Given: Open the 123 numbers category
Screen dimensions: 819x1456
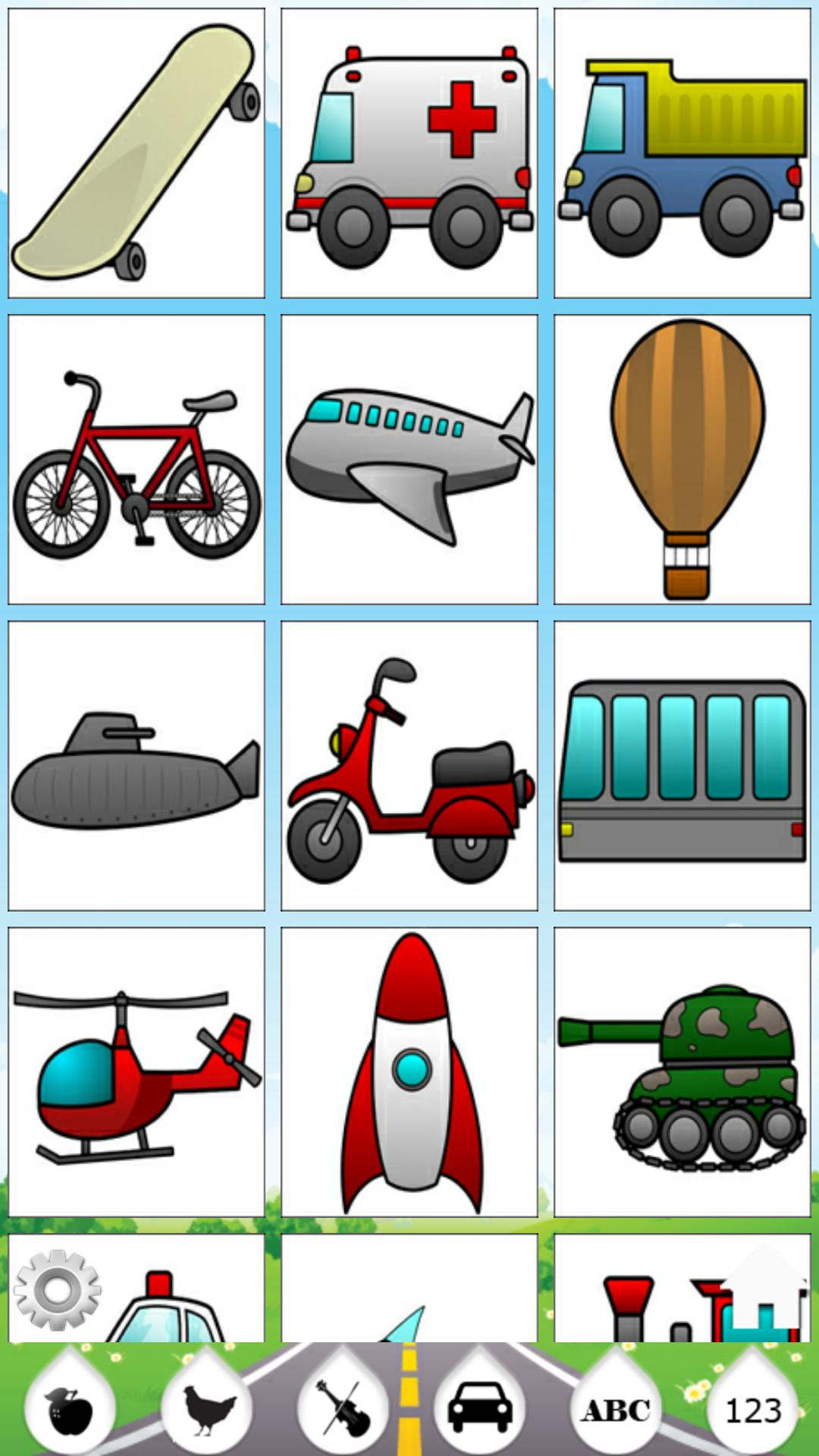Looking at the screenshot, I should tap(752, 1409).
